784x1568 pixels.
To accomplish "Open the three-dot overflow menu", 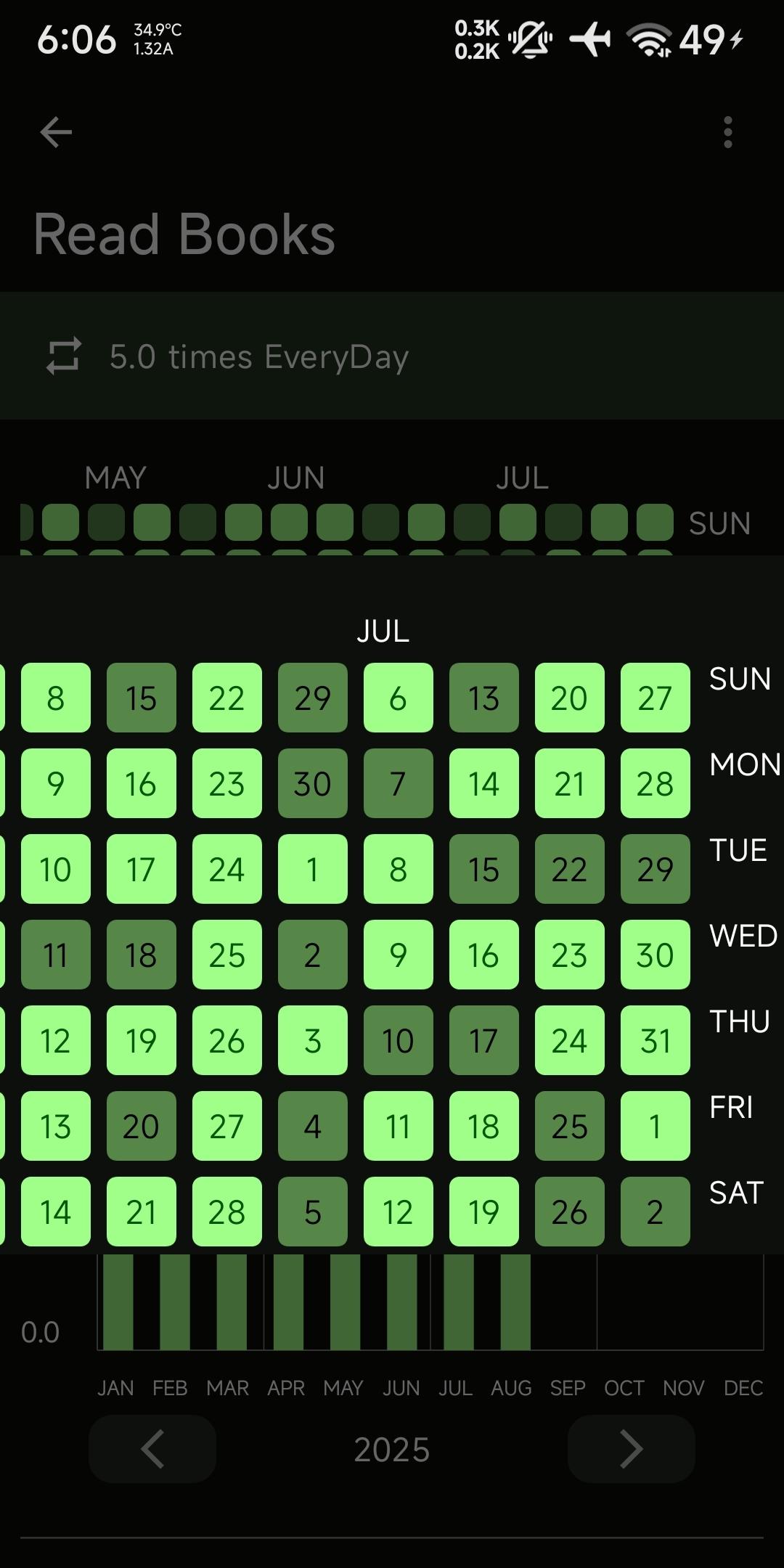I will (x=727, y=132).
